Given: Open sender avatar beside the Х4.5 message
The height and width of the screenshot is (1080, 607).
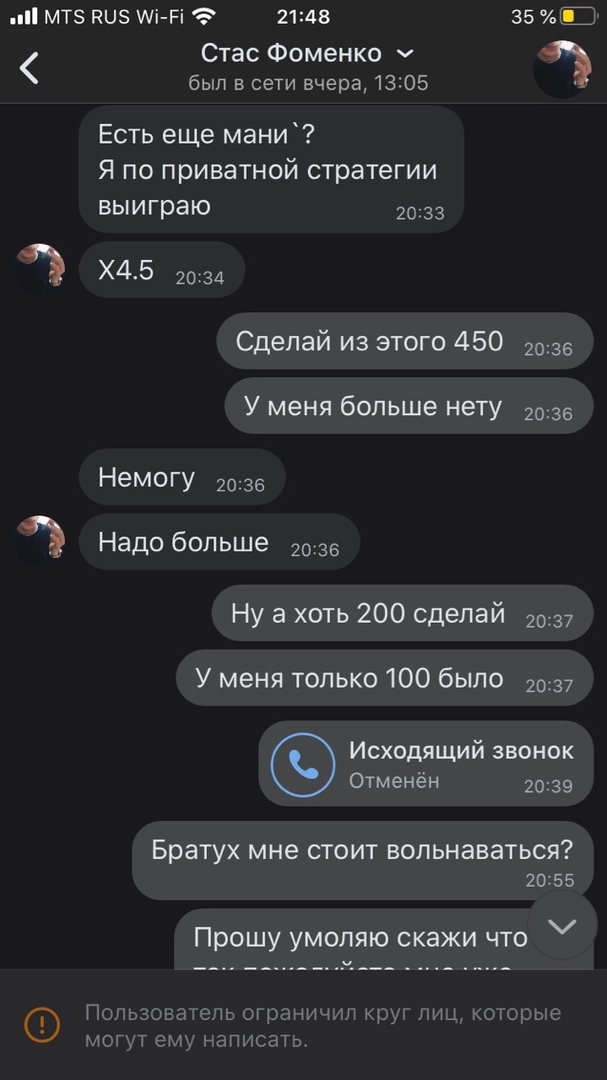Looking at the screenshot, I should [x=40, y=269].
